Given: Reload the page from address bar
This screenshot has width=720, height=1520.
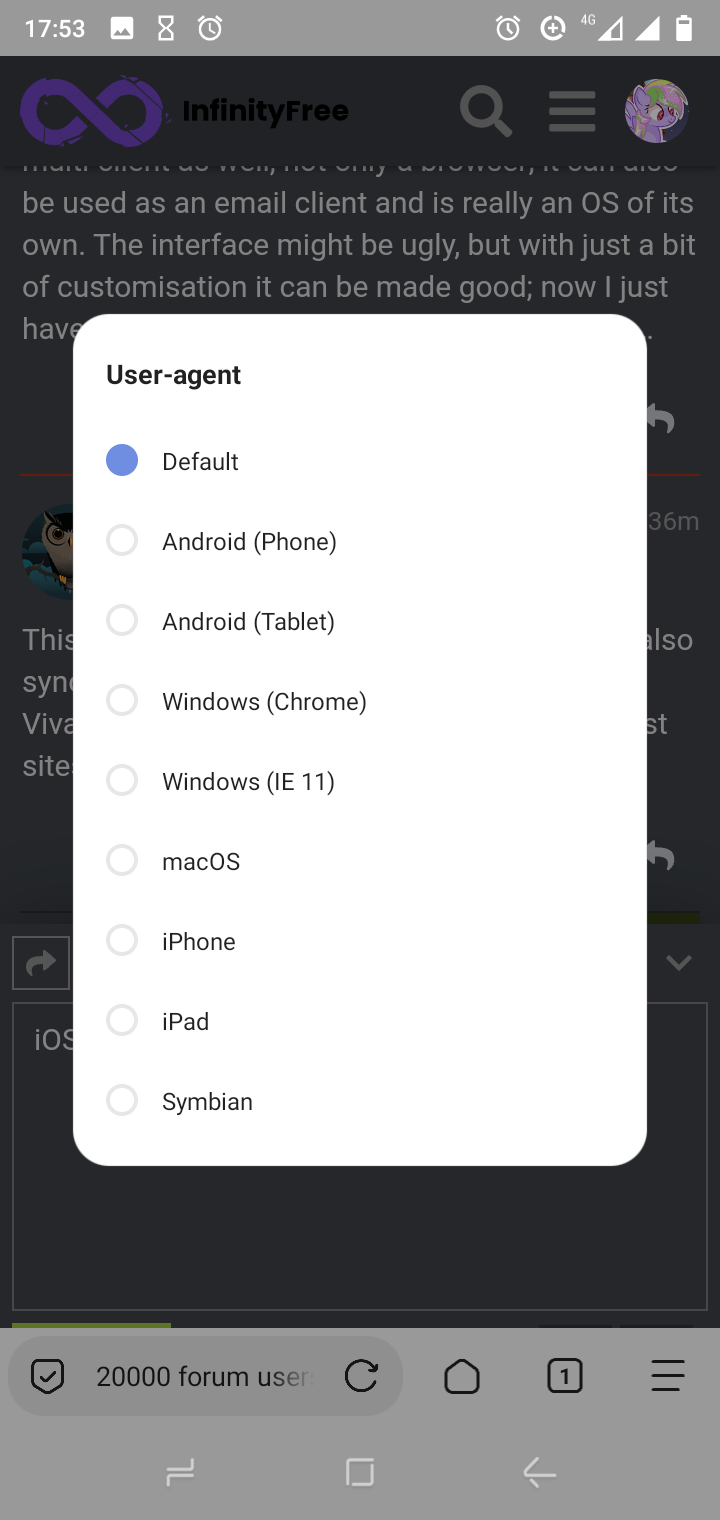Looking at the screenshot, I should click(361, 1377).
